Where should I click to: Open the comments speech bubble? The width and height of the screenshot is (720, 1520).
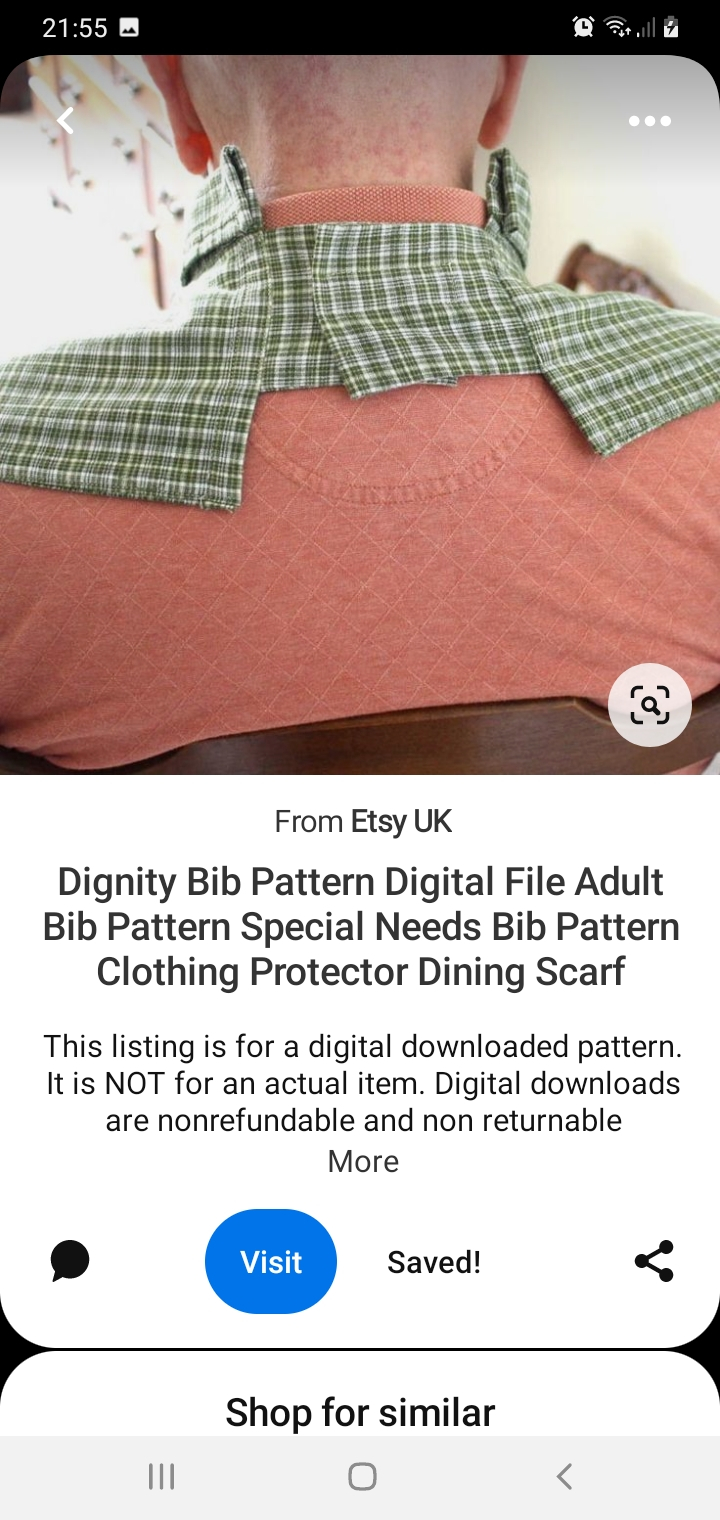tap(70, 1261)
